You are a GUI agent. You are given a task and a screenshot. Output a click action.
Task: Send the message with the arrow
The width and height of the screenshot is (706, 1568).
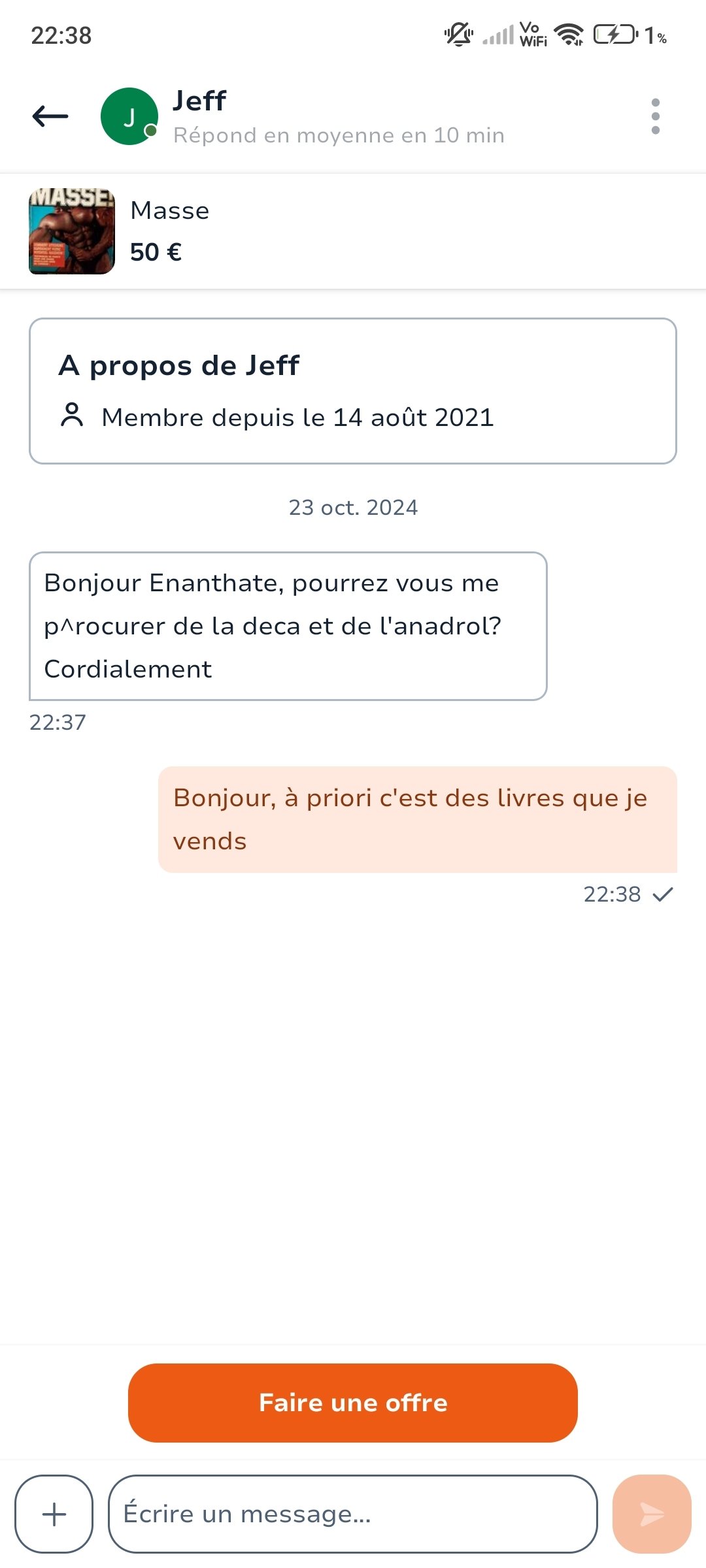point(652,1514)
